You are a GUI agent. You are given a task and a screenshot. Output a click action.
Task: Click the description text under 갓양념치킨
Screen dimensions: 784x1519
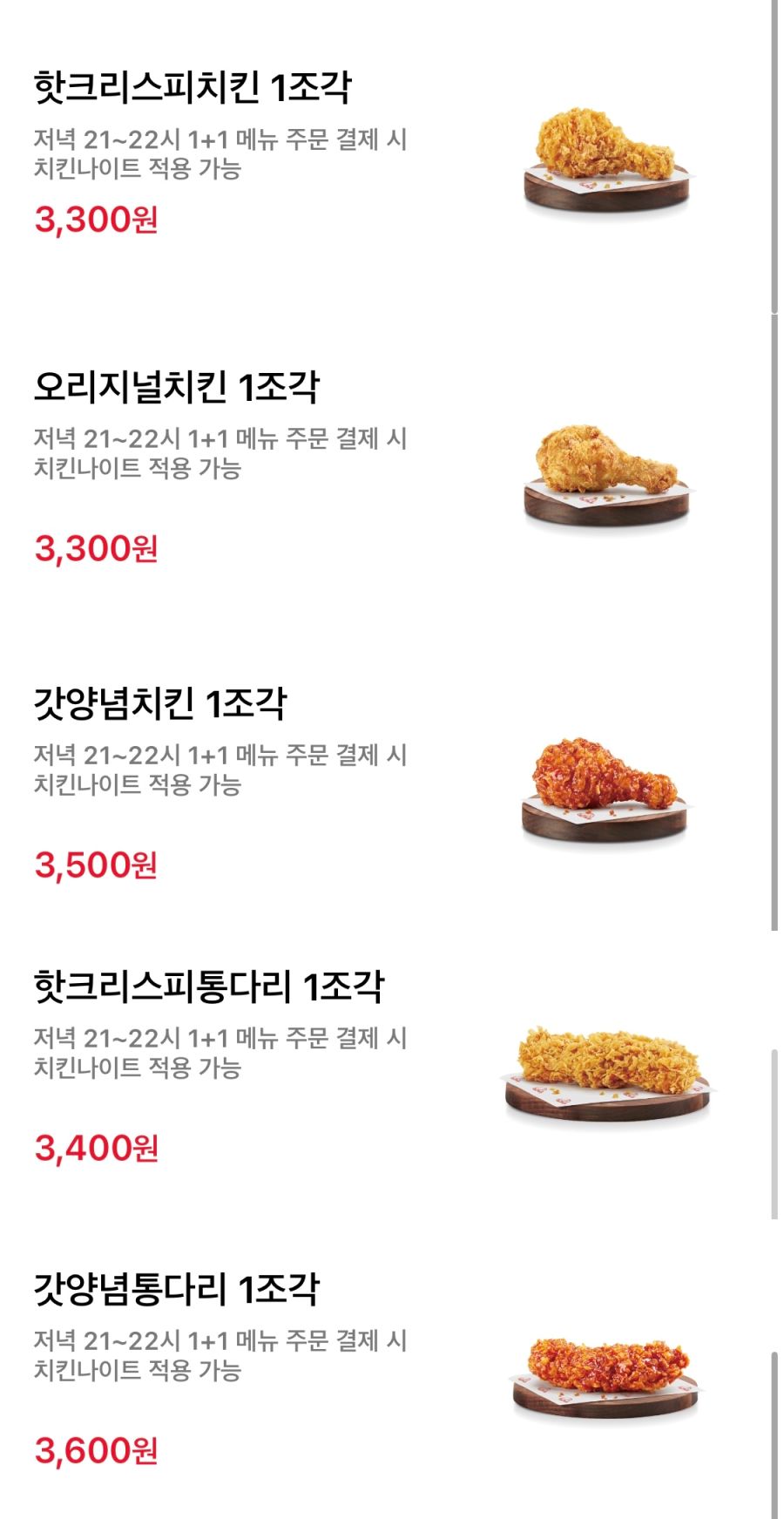point(222,771)
